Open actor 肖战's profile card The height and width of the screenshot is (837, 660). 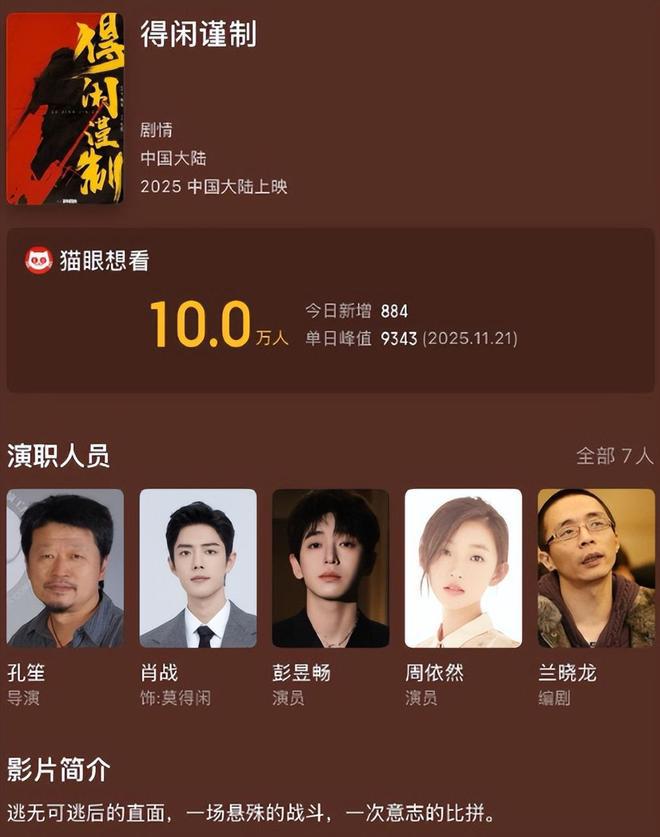coord(198,568)
